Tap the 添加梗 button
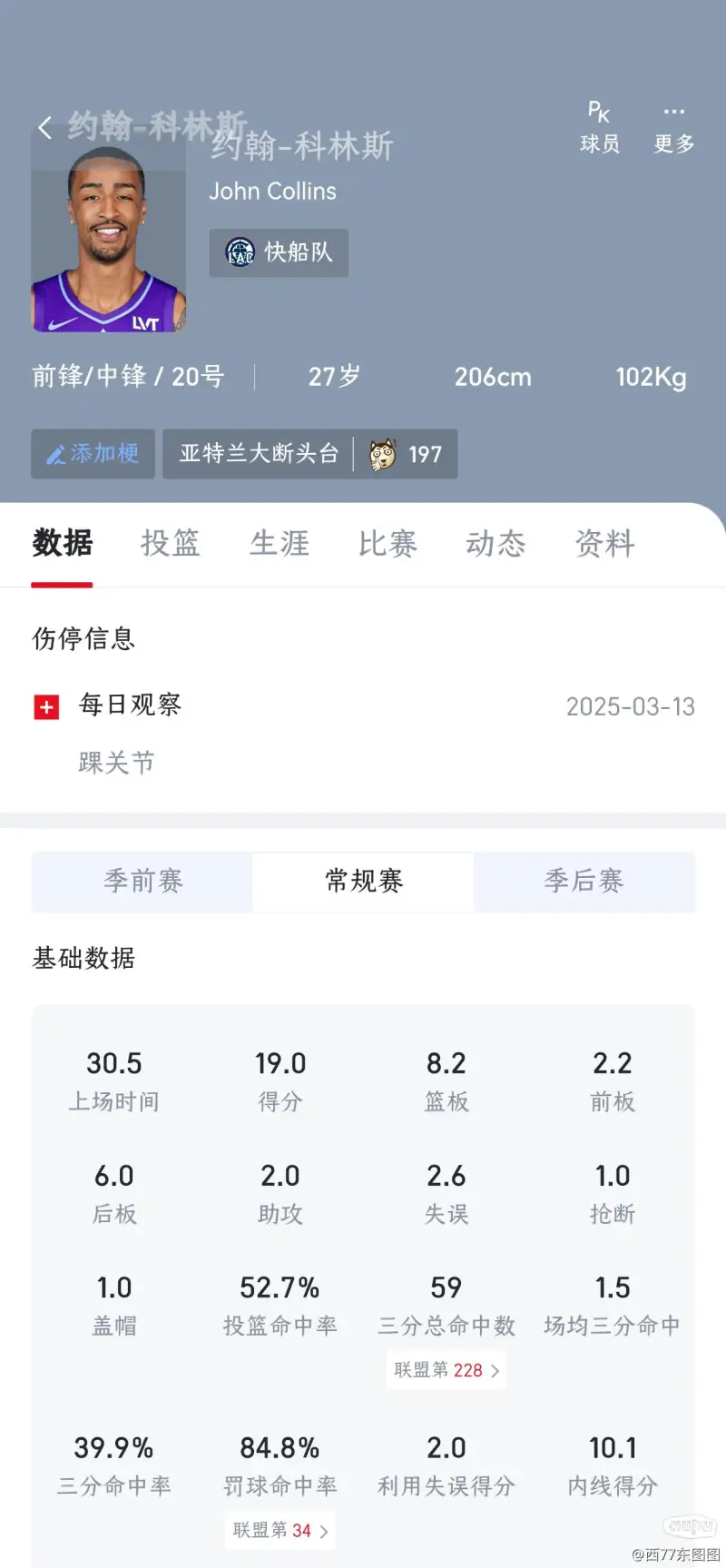 (x=93, y=454)
